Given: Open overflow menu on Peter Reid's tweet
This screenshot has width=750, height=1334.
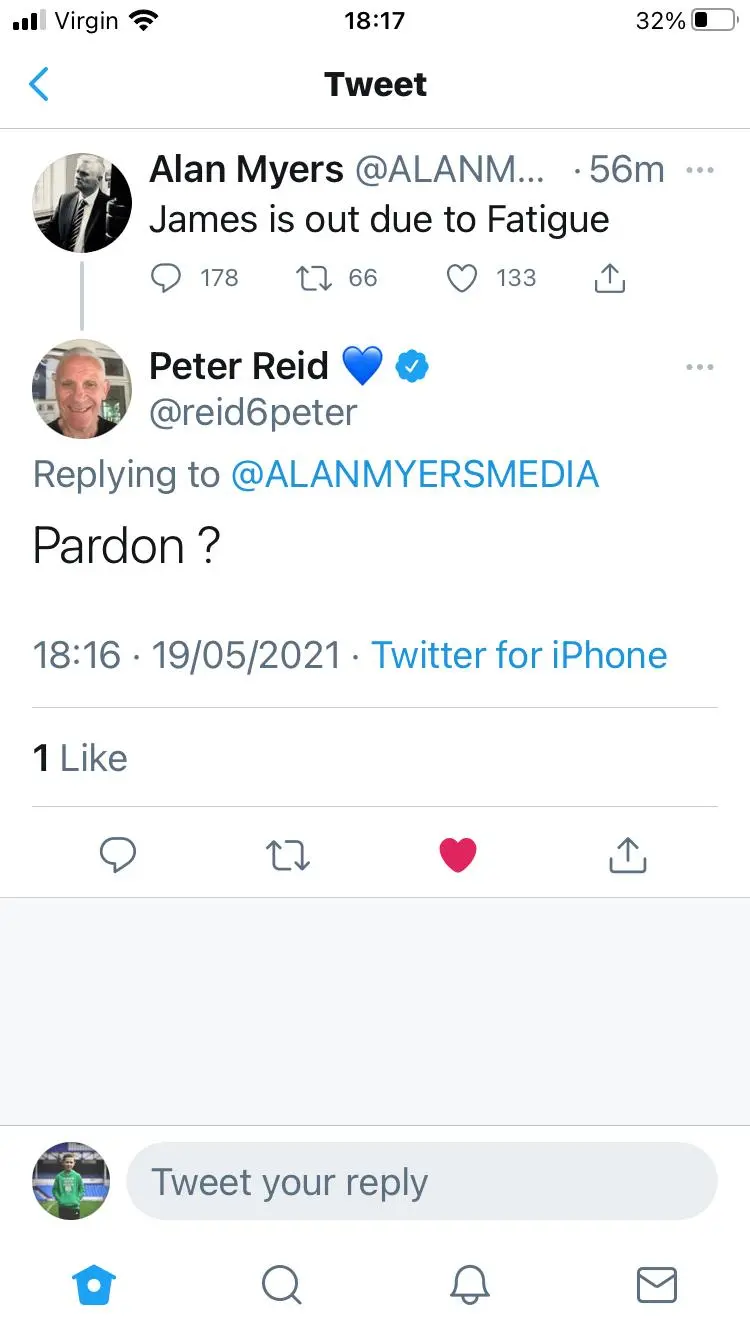Looking at the screenshot, I should pos(700,368).
